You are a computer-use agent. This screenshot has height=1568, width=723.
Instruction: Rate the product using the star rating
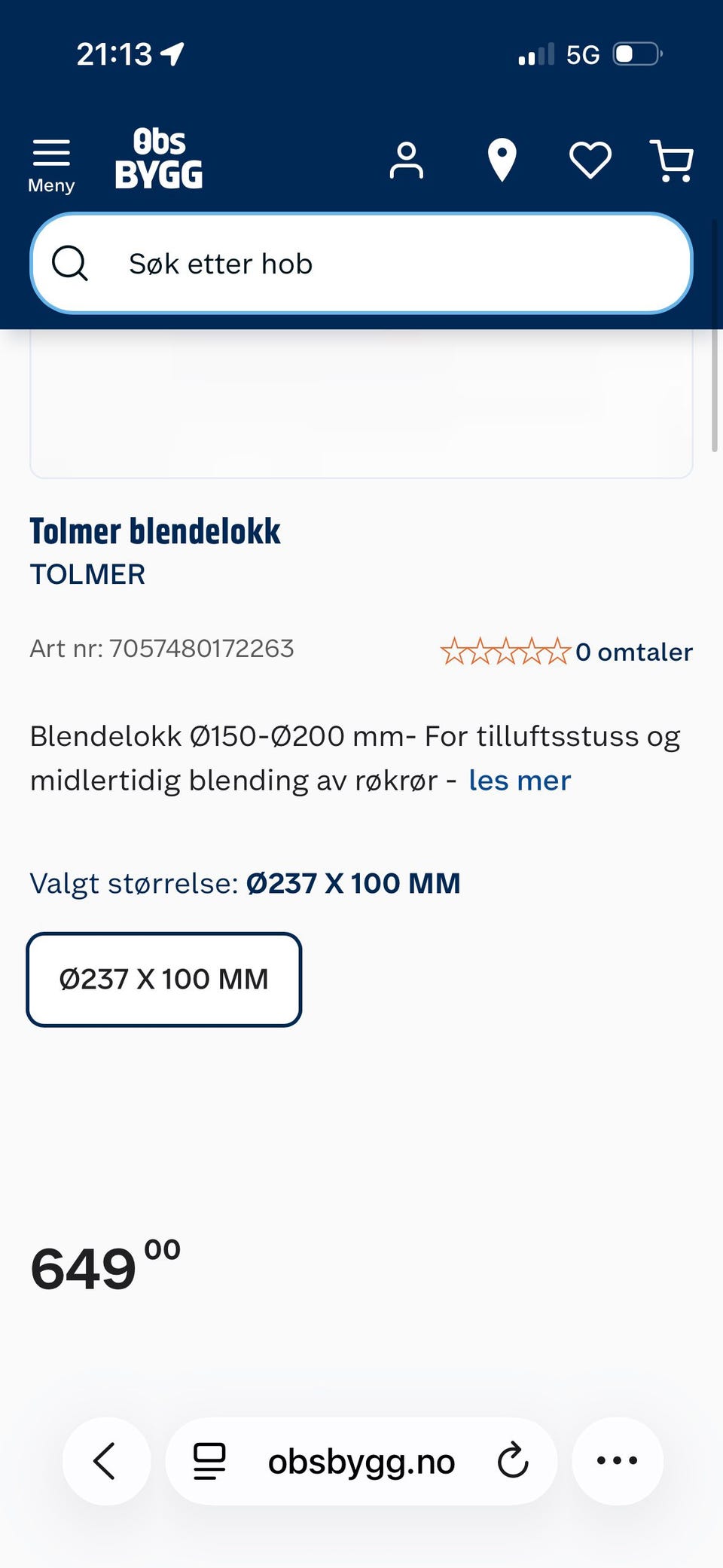[x=506, y=650]
